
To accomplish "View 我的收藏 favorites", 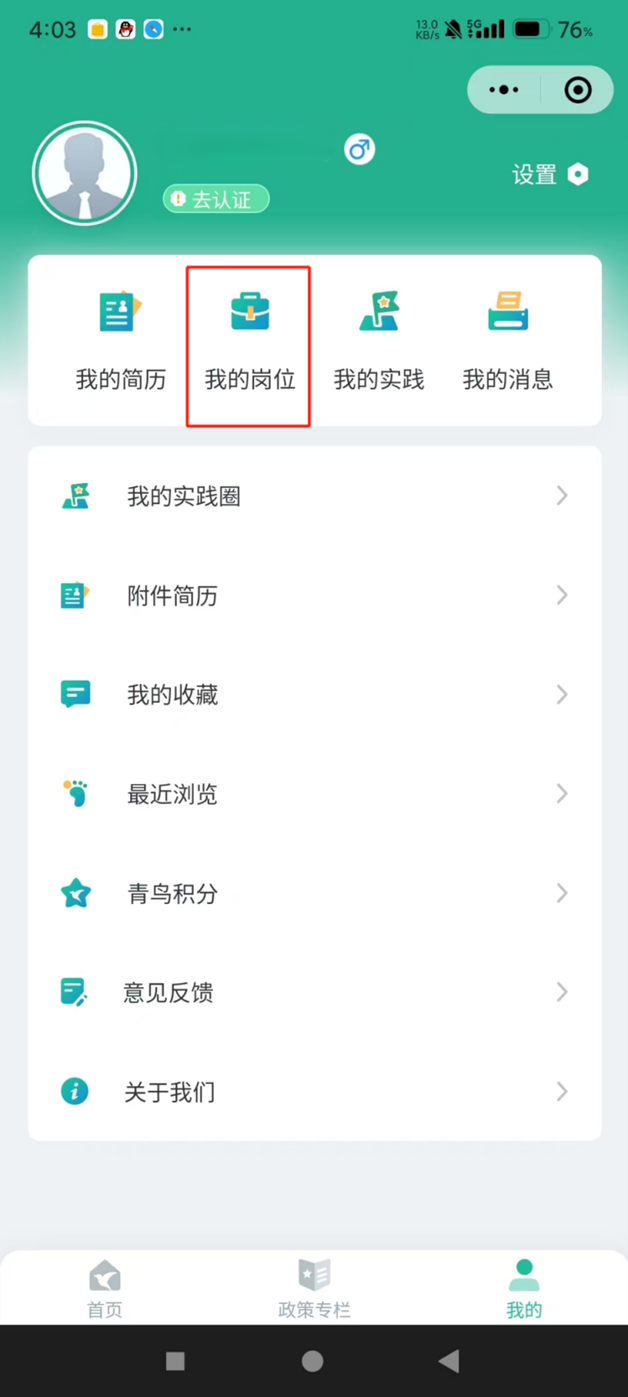I will 314,695.
